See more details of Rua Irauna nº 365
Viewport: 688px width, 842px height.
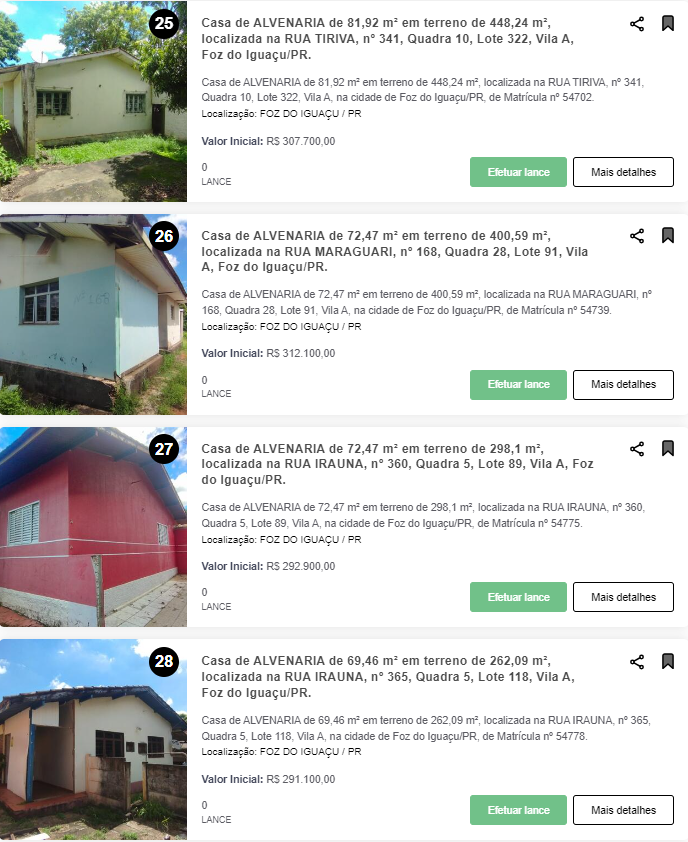tap(623, 810)
